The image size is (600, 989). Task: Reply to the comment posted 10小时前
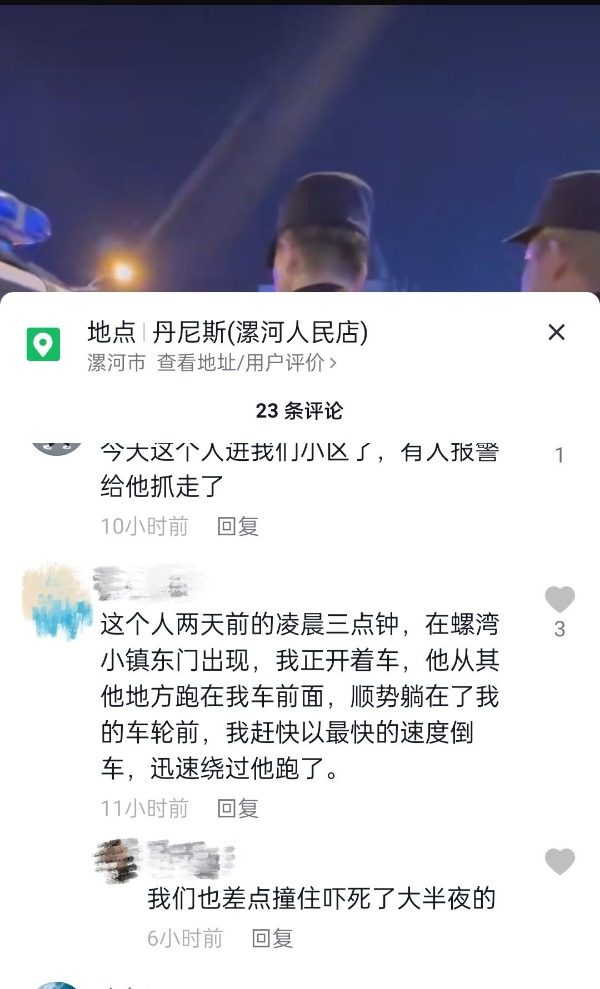(x=238, y=526)
